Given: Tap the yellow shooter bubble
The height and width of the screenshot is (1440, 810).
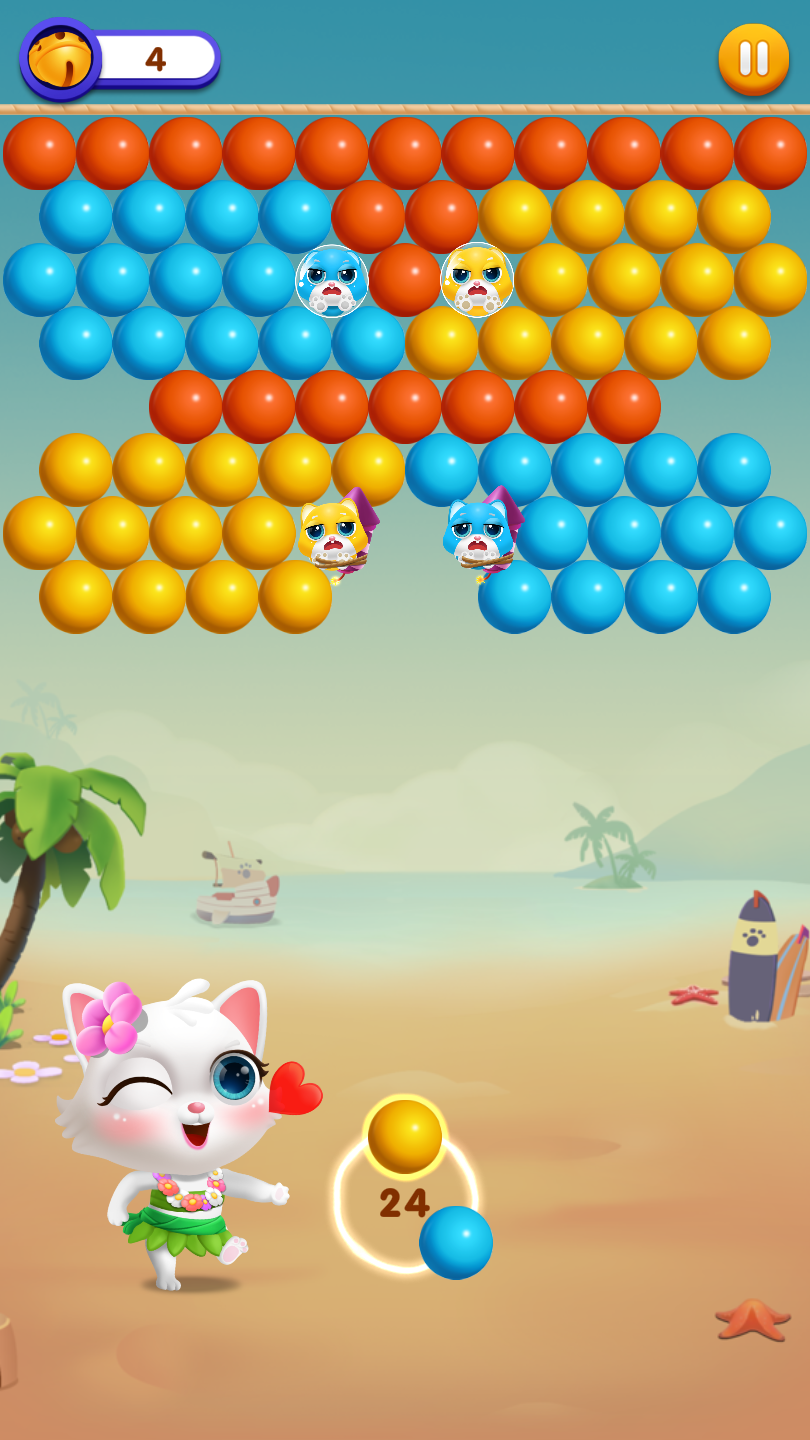Looking at the screenshot, I should [x=404, y=1136].
